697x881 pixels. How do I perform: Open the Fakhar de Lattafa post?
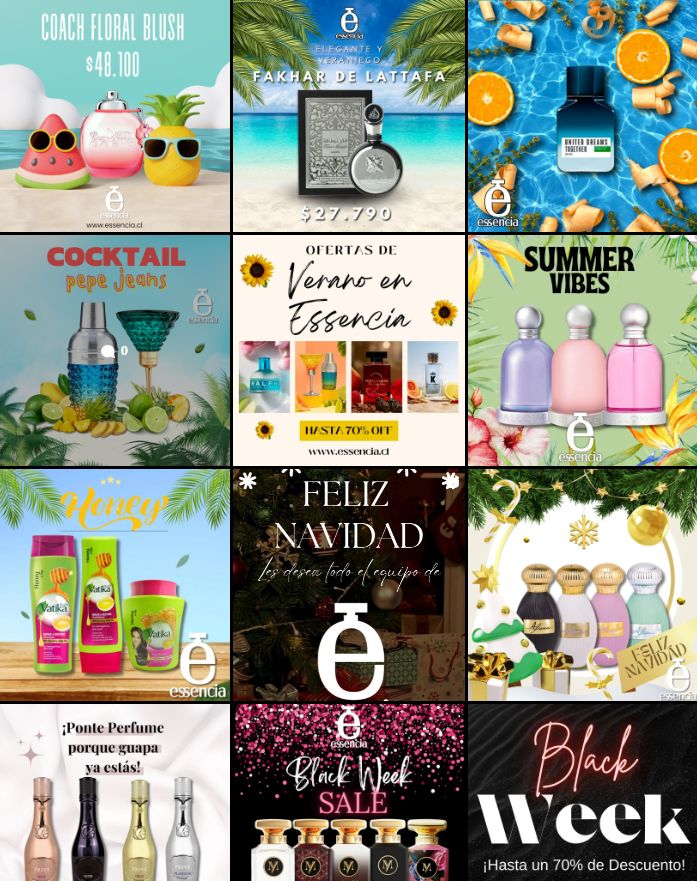(x=348, y=115)
